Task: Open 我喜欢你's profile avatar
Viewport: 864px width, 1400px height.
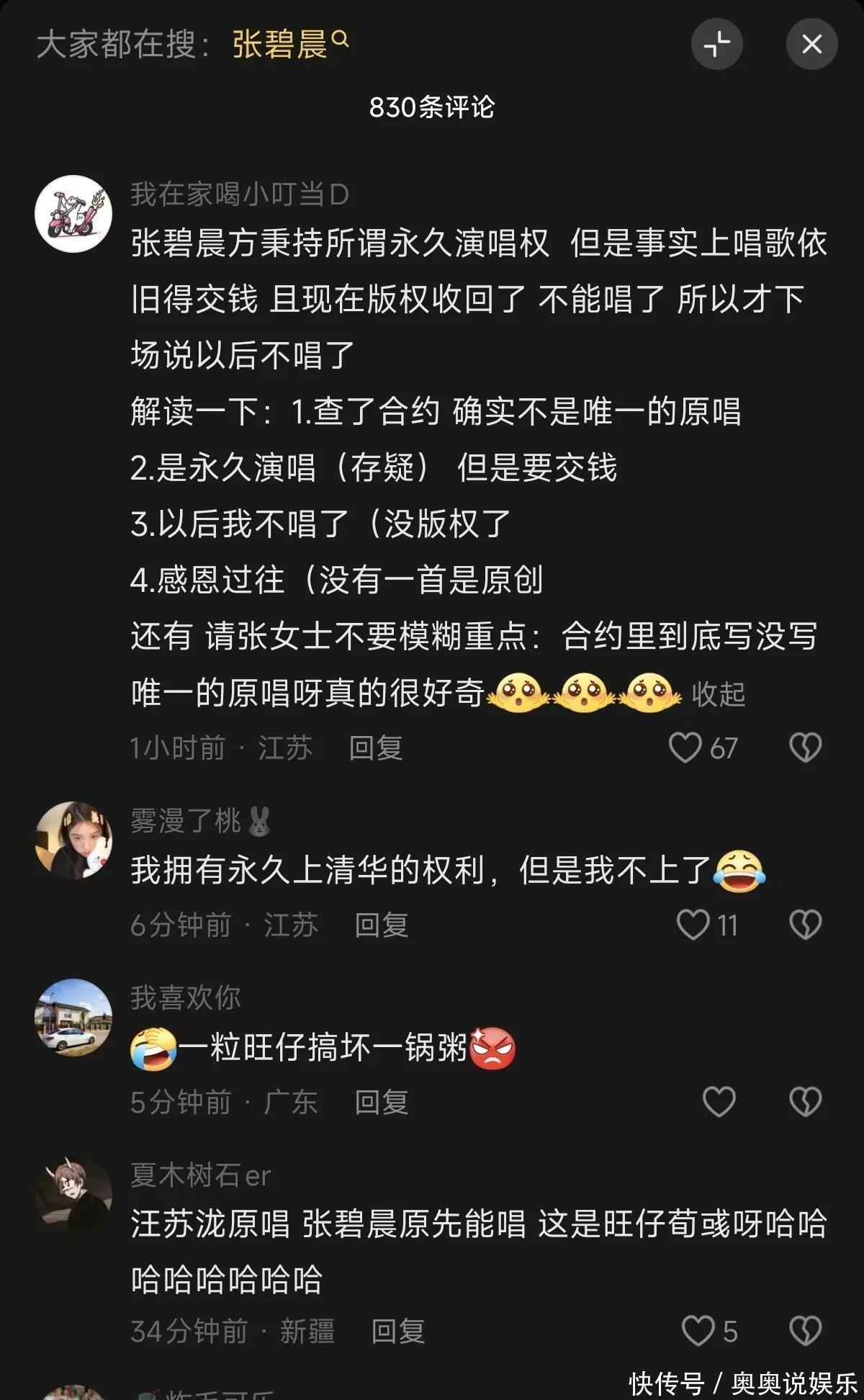Action: click(x=73, y=1017)
